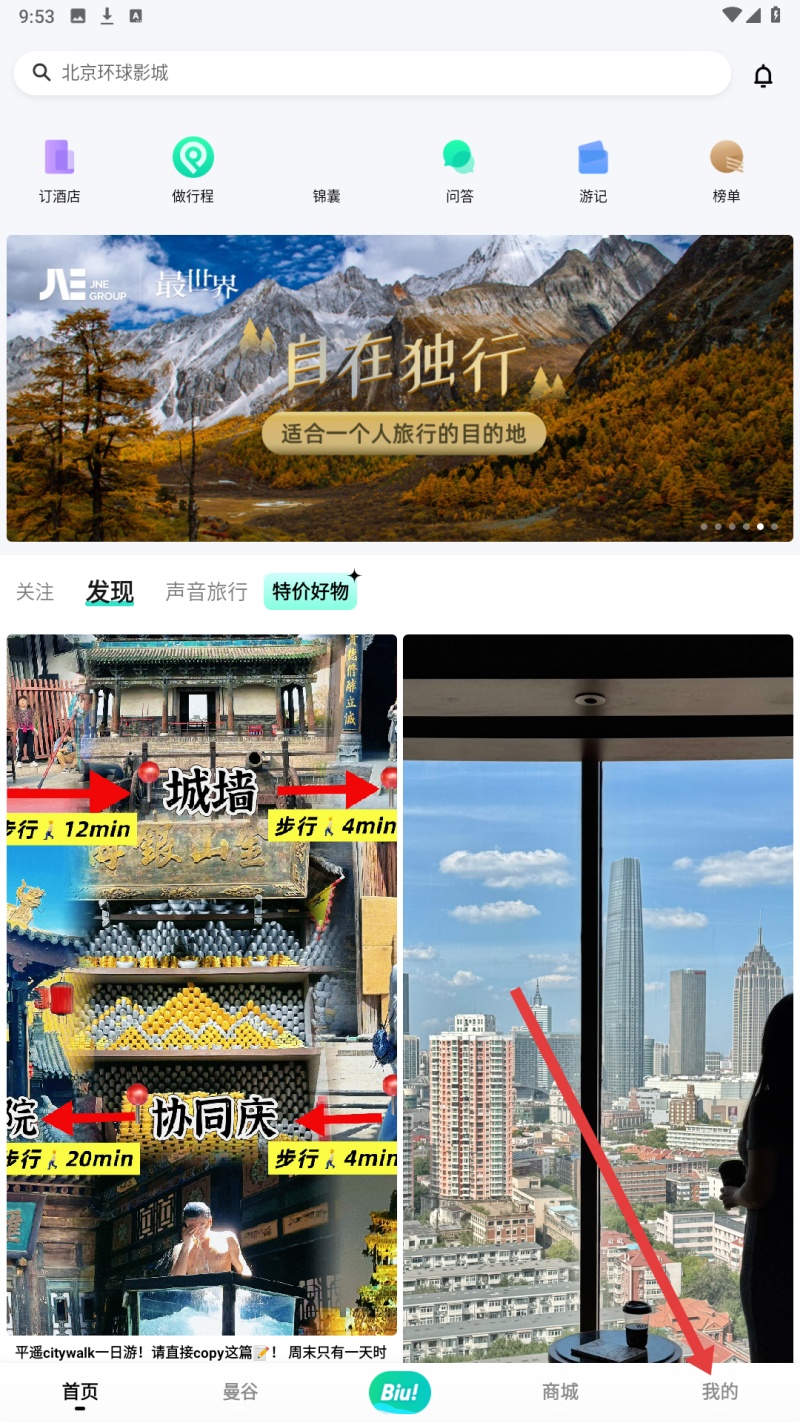Viewport: 800px width, 1422px height.
Task: Switch to 声音旅行 tab
Action: click(x=206, y=592)
